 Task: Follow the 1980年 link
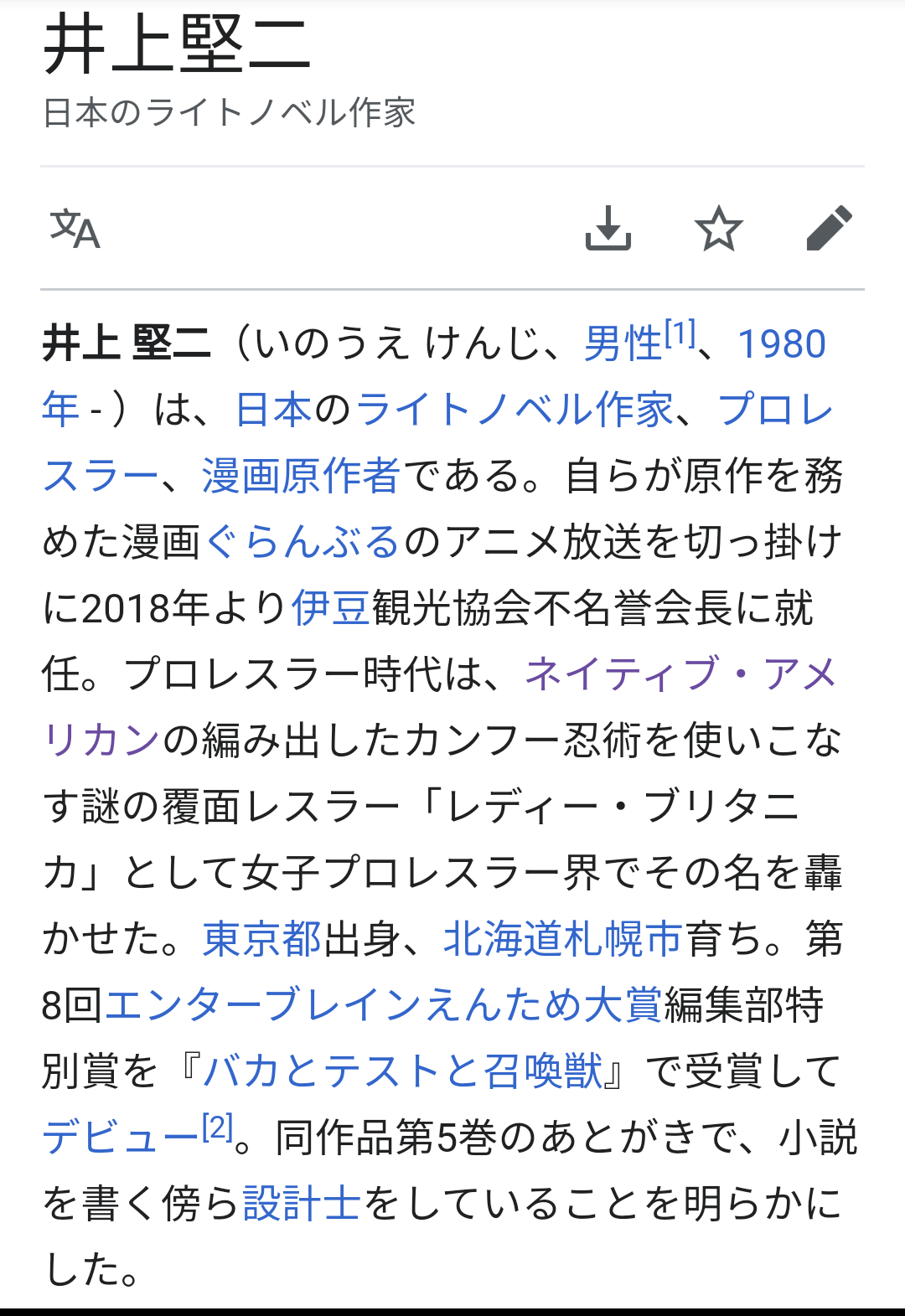tap(781, 343)
